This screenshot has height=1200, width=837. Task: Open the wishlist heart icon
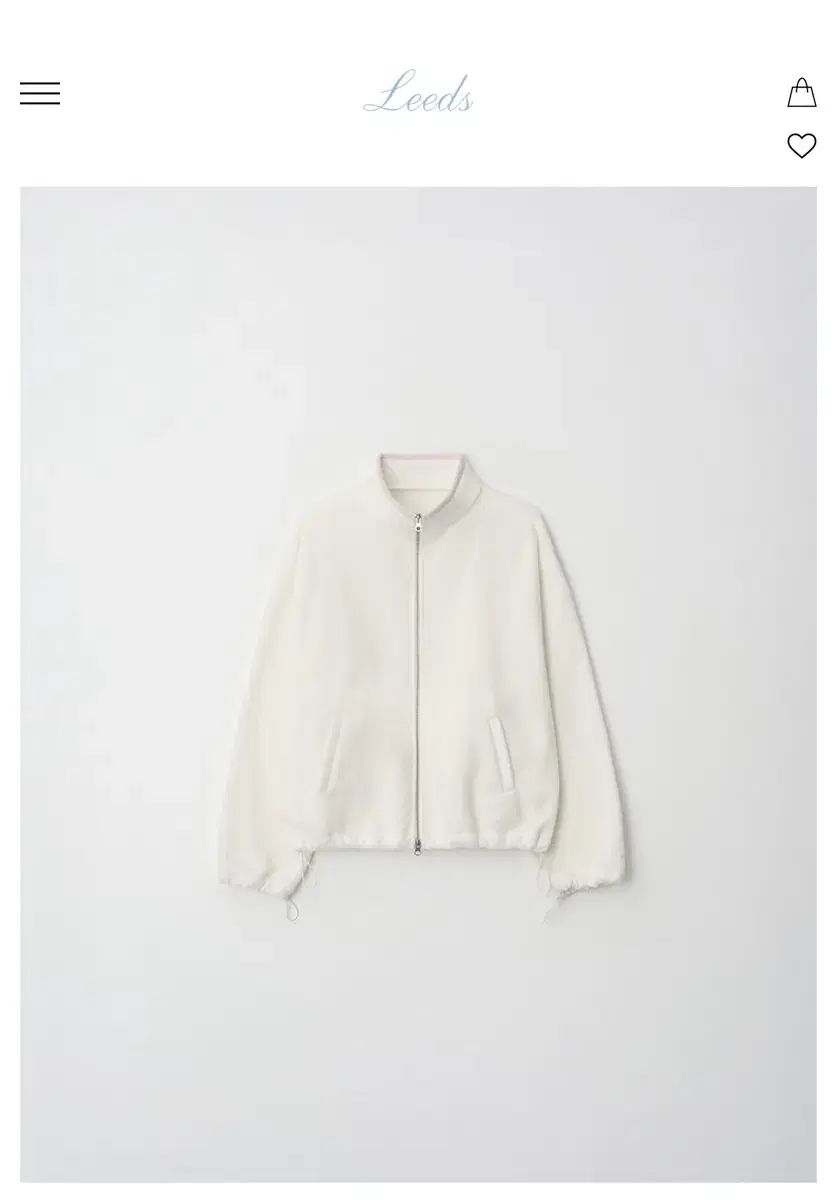[801, 146]
